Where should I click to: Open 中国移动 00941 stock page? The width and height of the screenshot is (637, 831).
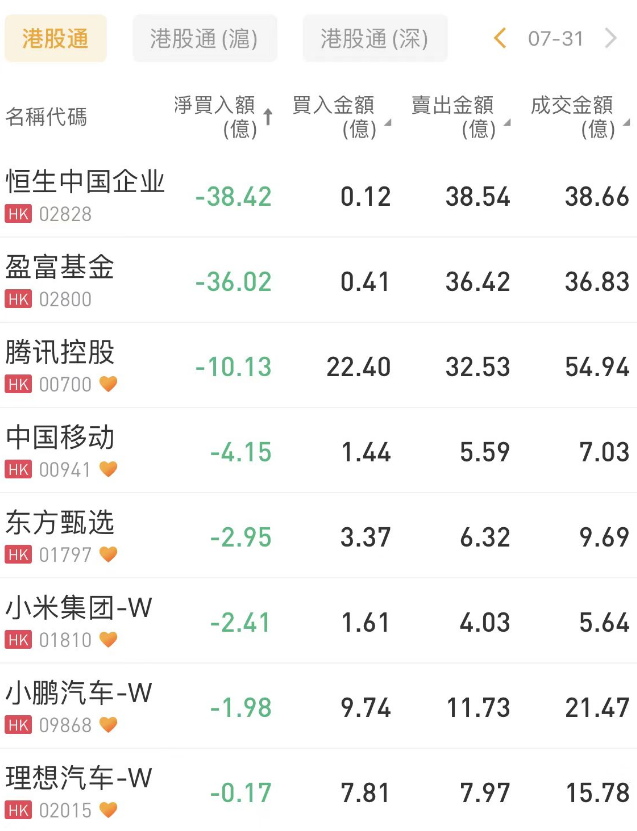(60, 450)
